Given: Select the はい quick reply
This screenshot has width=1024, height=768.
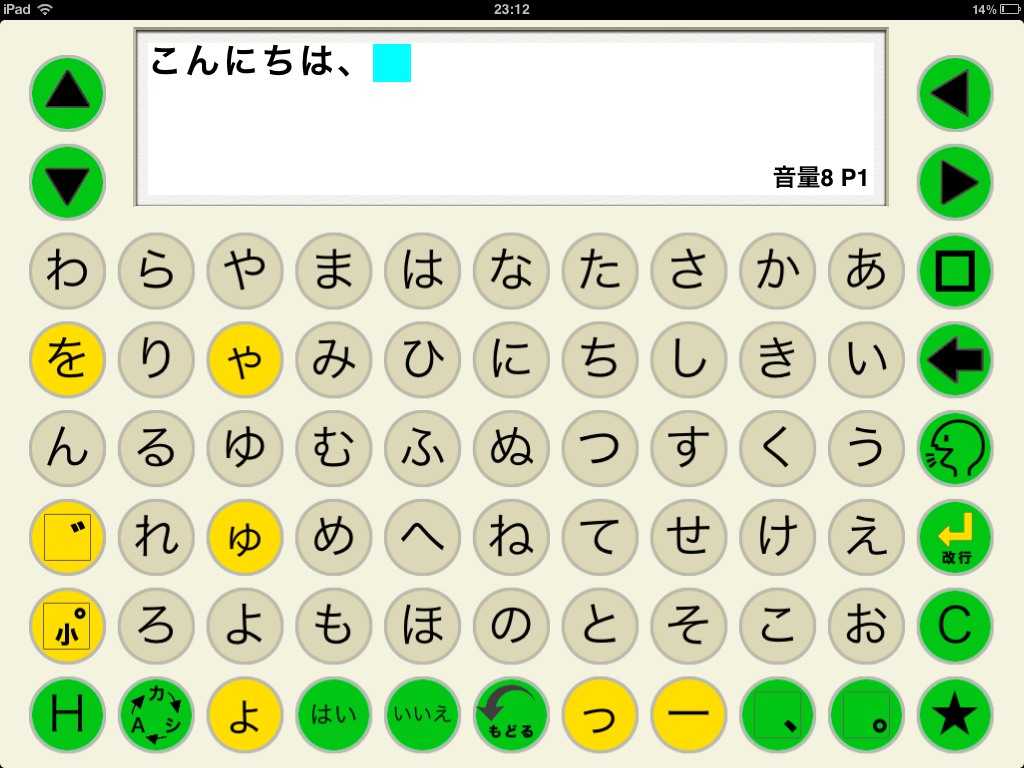Looking at the screenshot, I should click(334, 714).
